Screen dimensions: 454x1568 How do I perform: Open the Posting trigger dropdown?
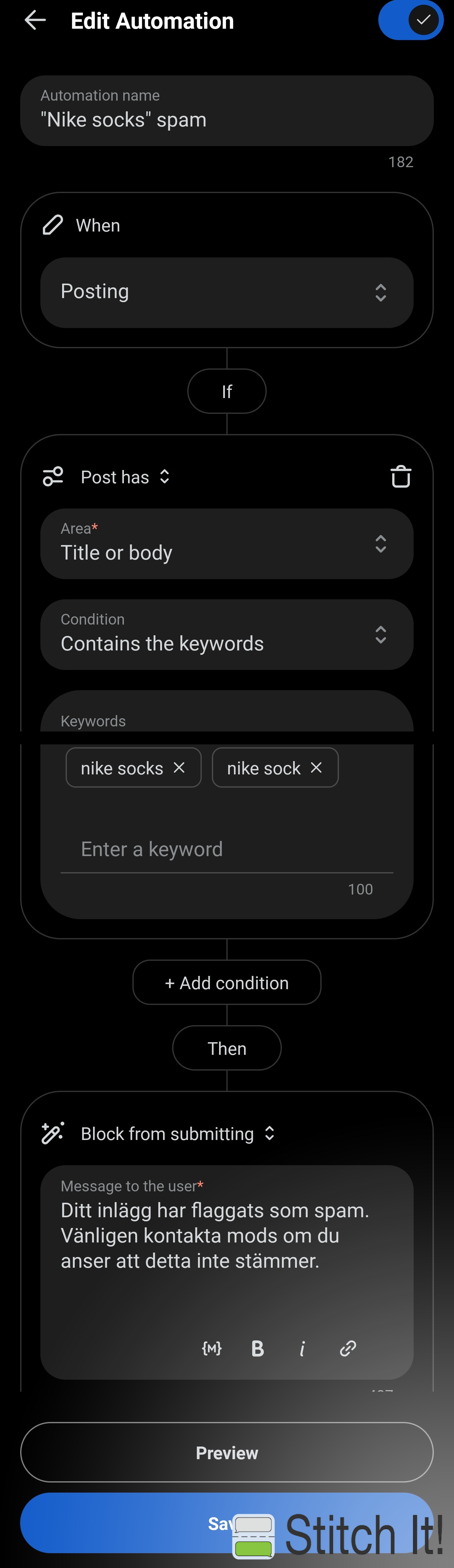(226, 292)
